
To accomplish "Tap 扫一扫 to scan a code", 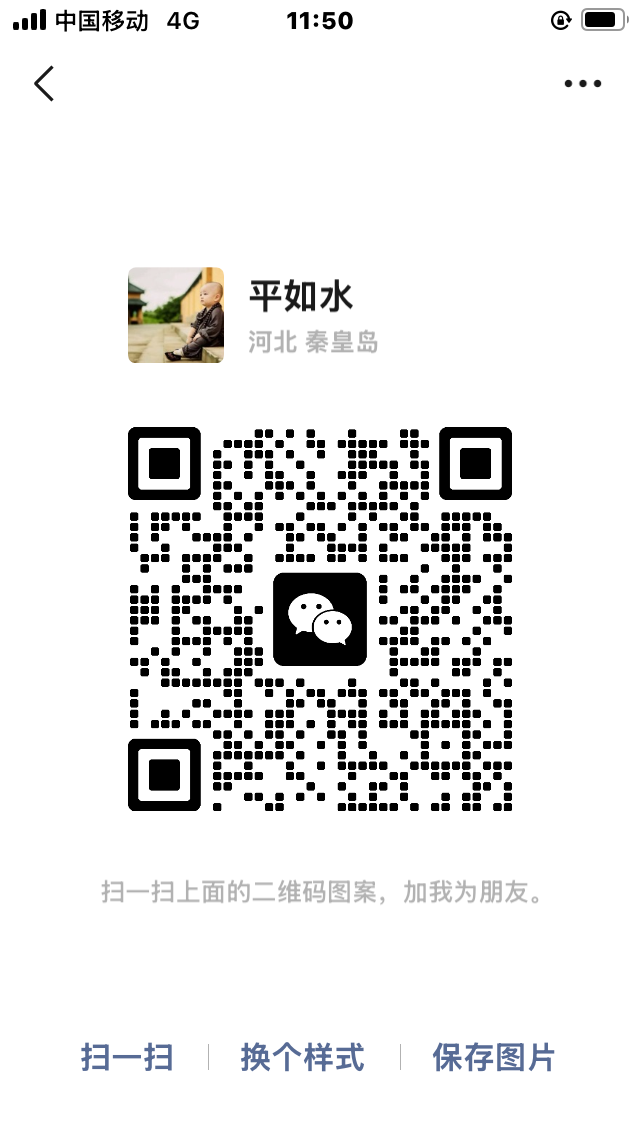I will [127, 1057].
